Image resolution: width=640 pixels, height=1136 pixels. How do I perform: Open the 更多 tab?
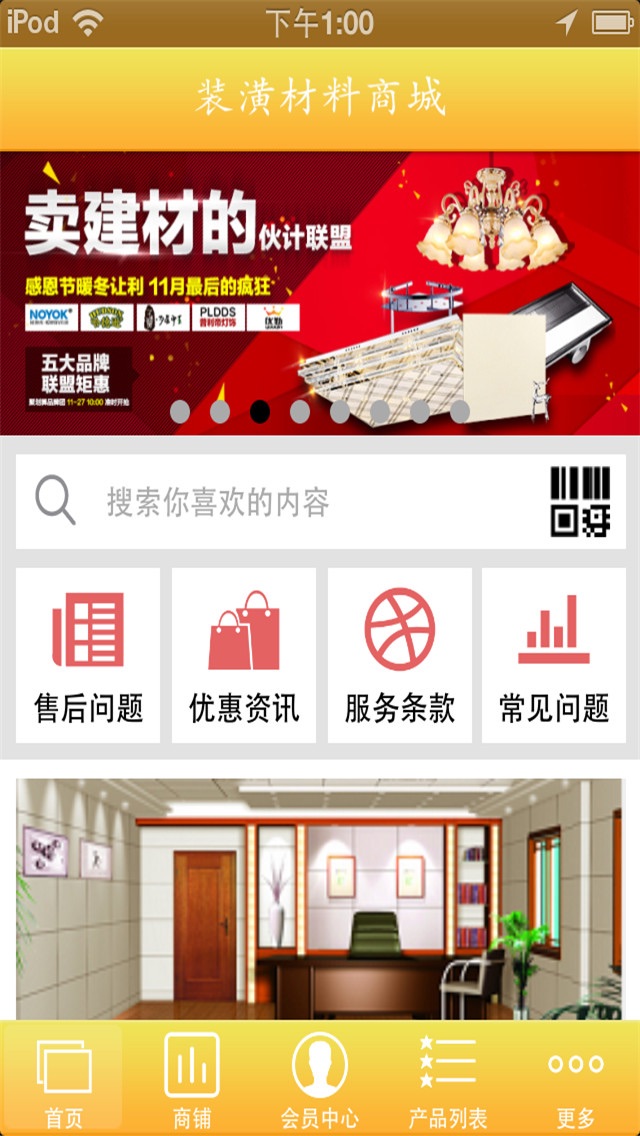[x=576, y=1080]
